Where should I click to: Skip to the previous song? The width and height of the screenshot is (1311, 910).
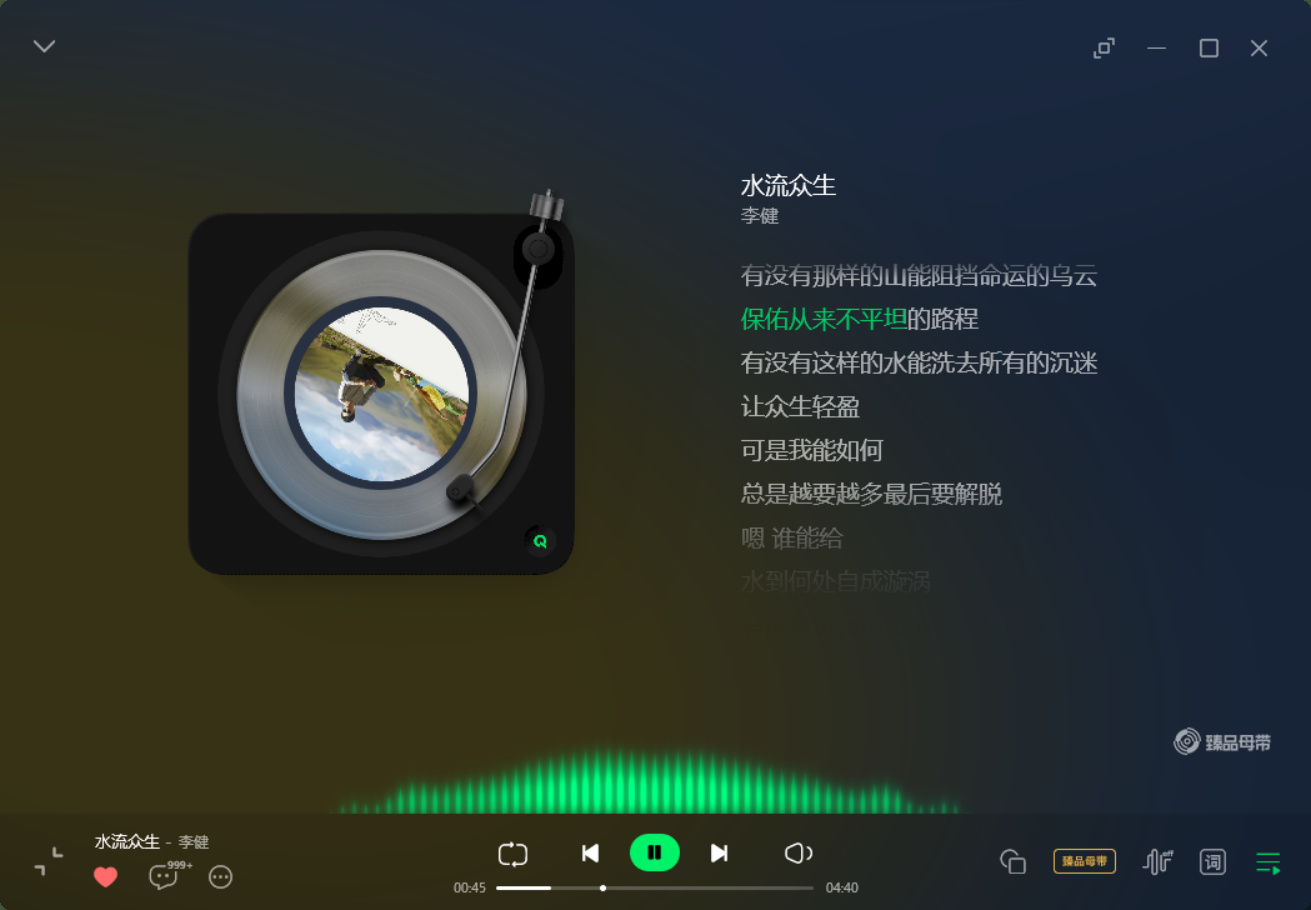(590, 853)
